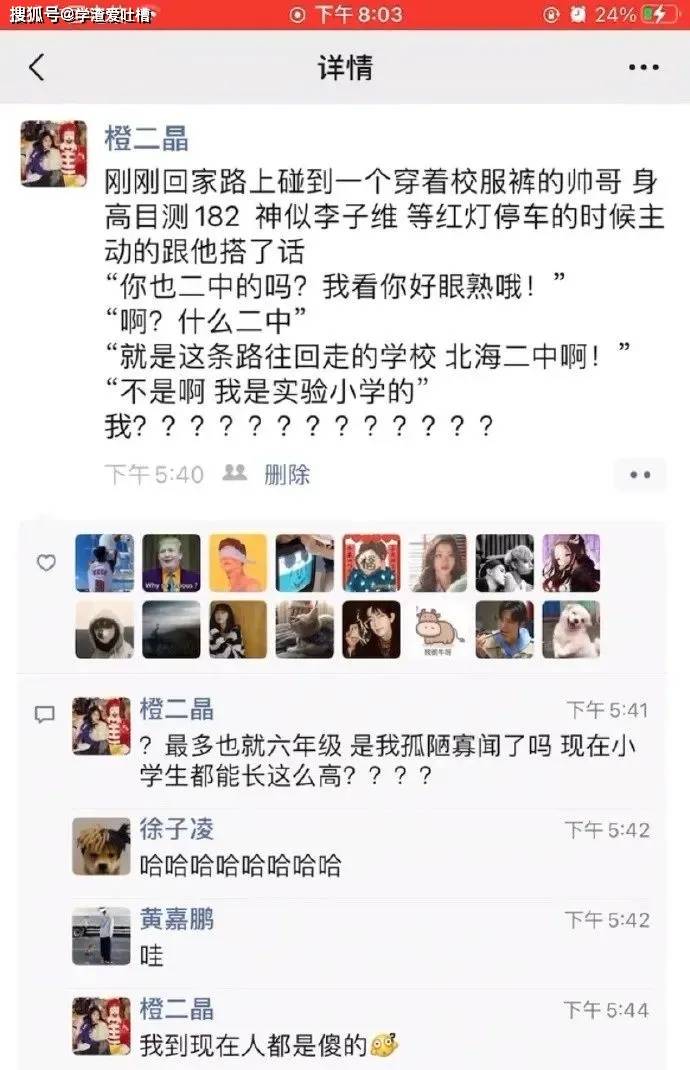Open 橙二晶's avatar on the post

(x=53, y=153)
